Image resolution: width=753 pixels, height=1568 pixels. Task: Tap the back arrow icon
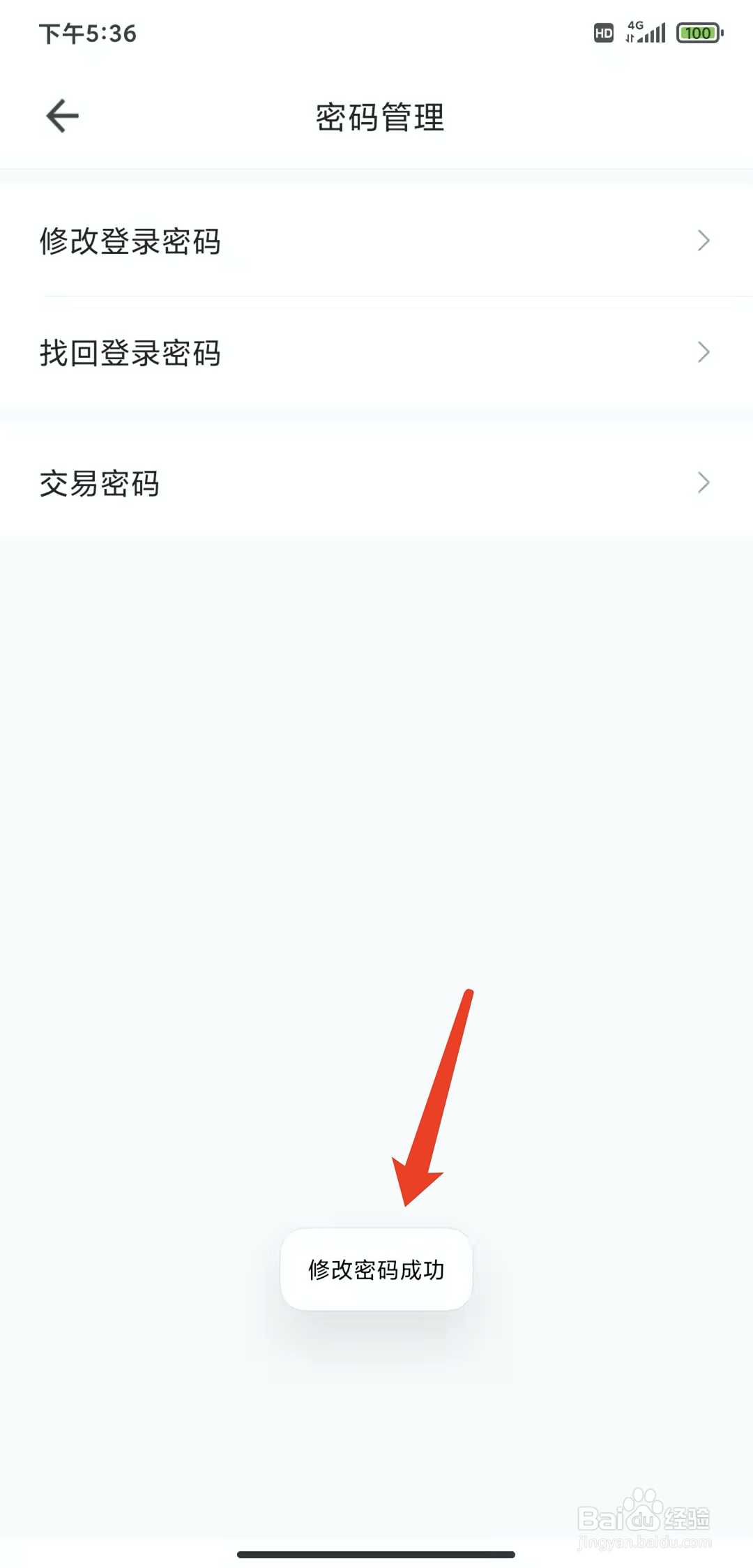[x=61, y=115]
